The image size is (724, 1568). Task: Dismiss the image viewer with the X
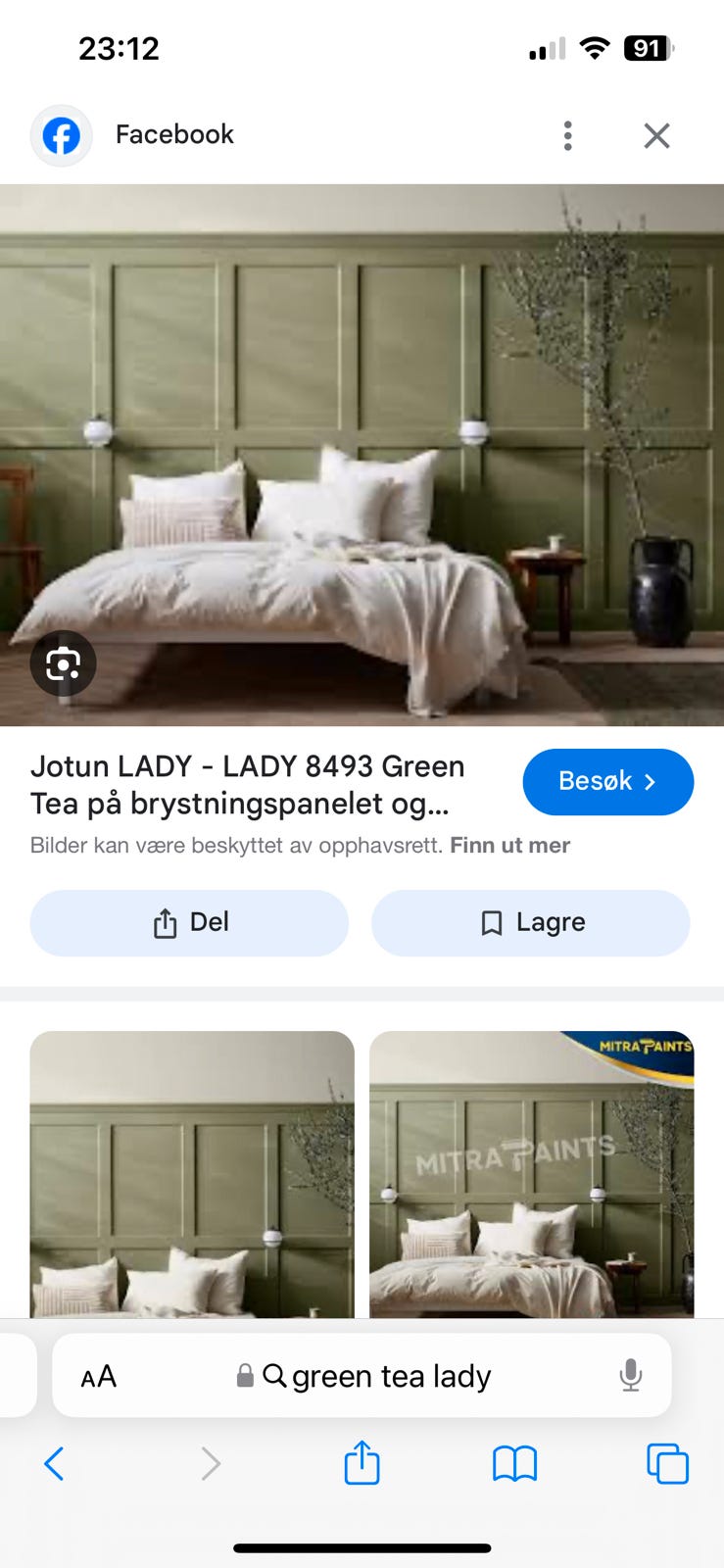(656, 136)
